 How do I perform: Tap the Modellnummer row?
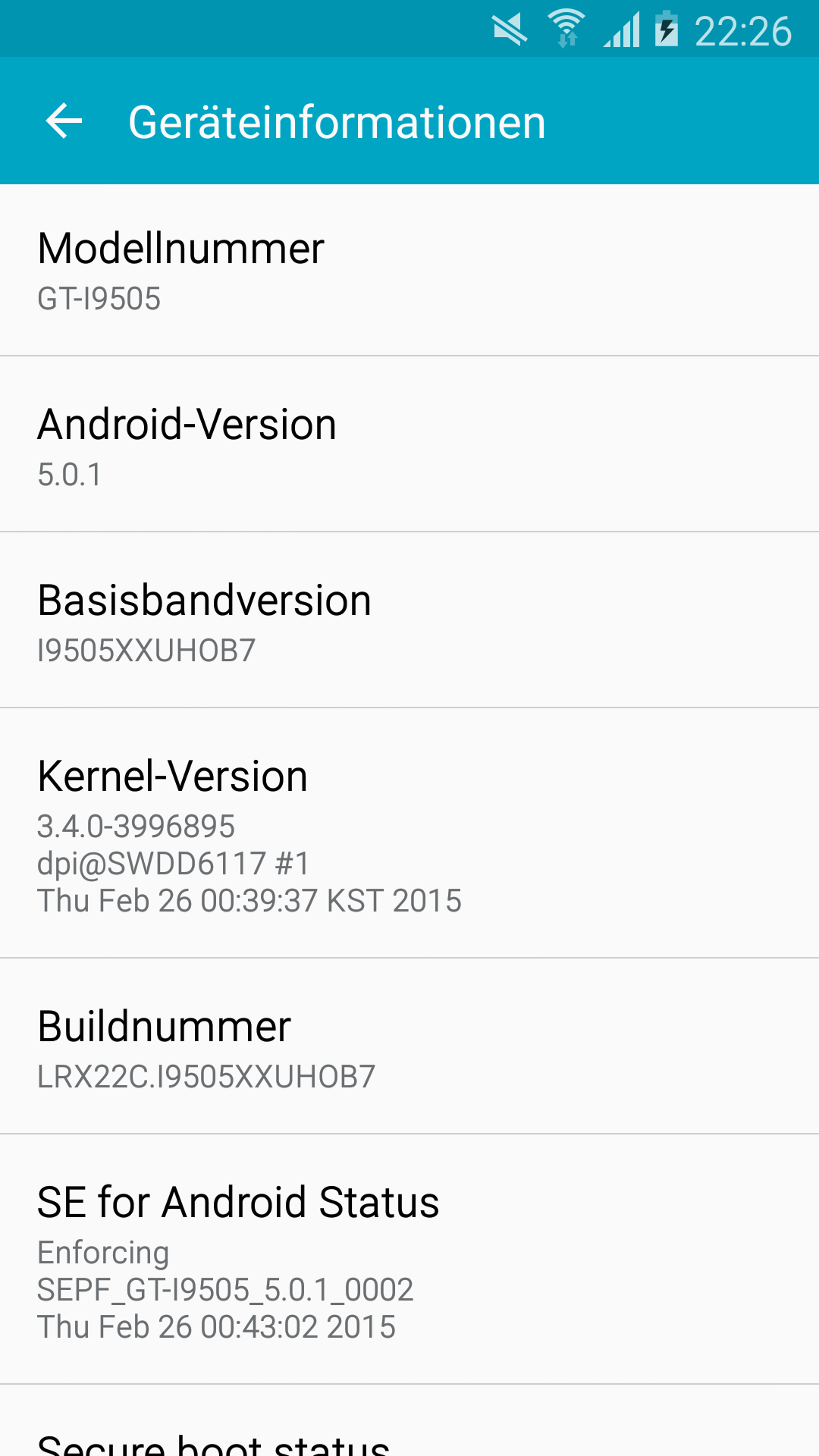409,270
